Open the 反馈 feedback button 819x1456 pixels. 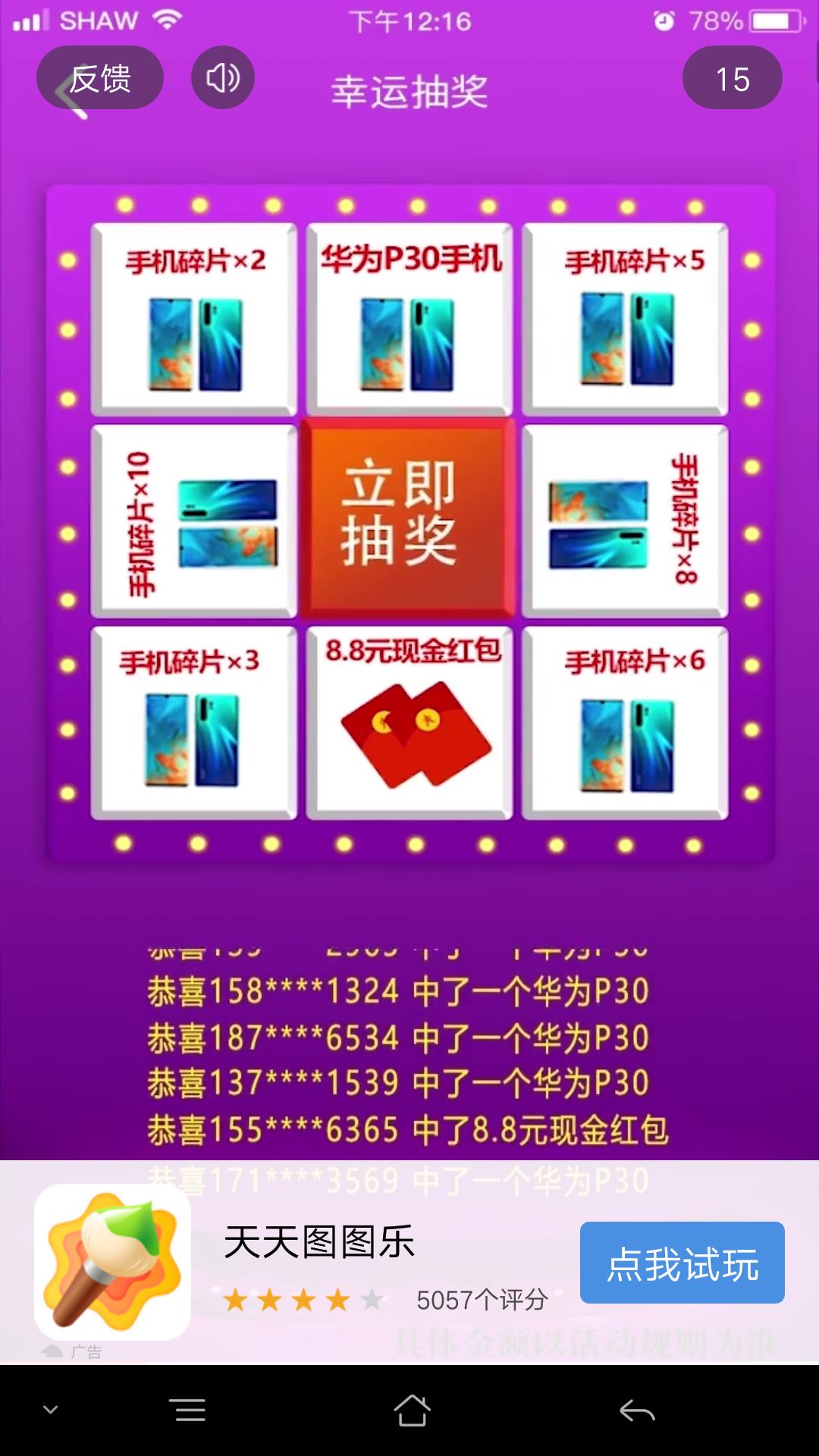click(100, 78)
